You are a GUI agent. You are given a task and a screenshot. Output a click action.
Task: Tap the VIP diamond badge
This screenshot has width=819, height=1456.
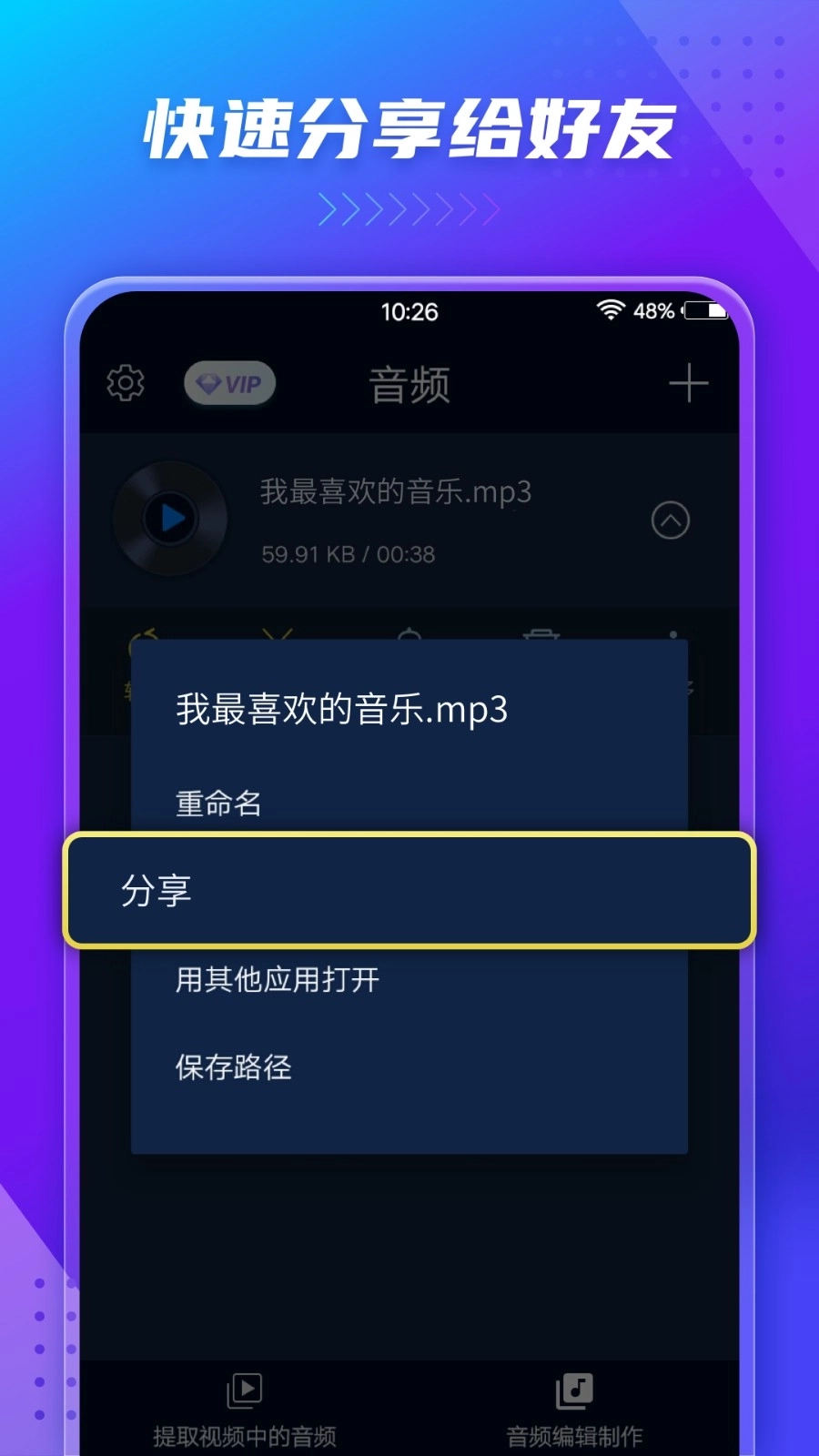[x=228, y=383]
